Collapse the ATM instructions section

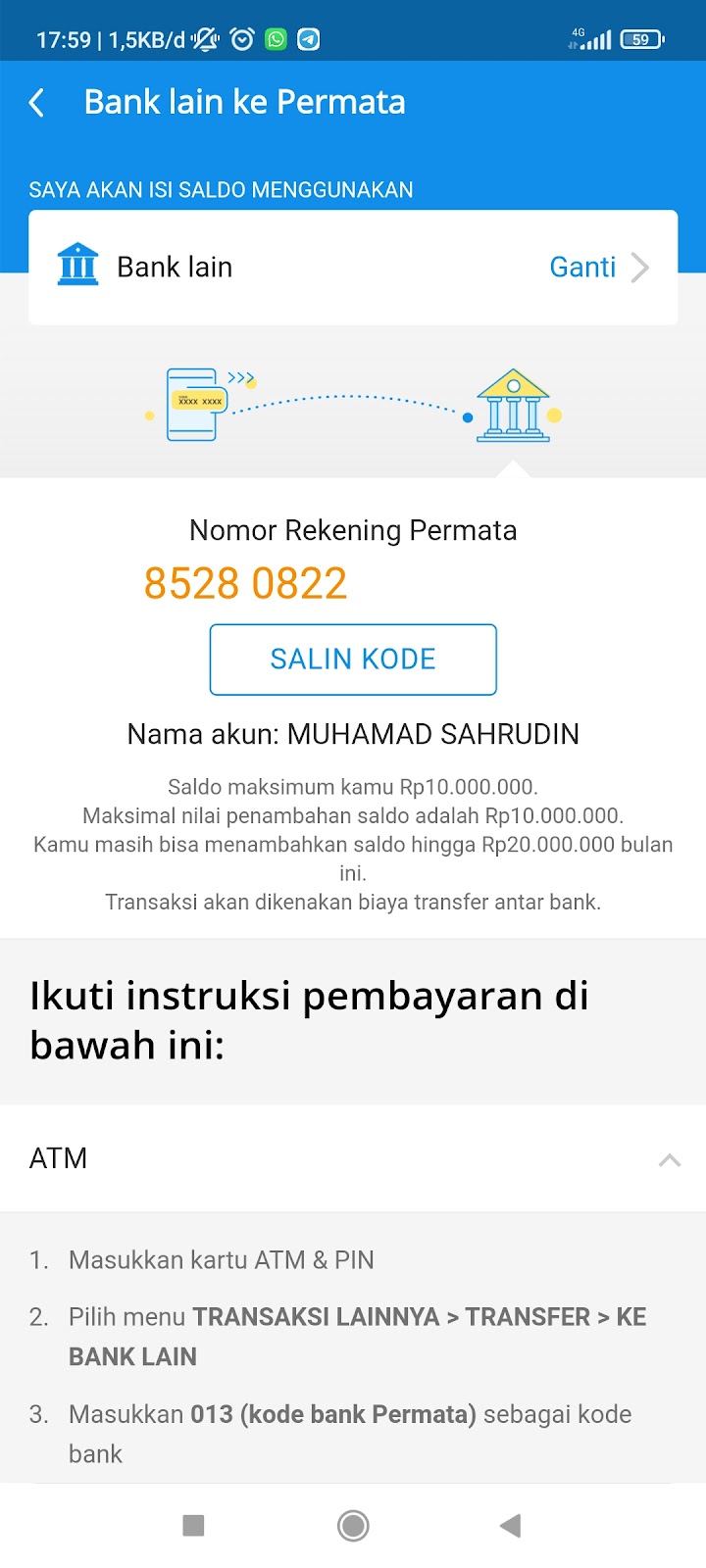click(x=669, y=1159)
